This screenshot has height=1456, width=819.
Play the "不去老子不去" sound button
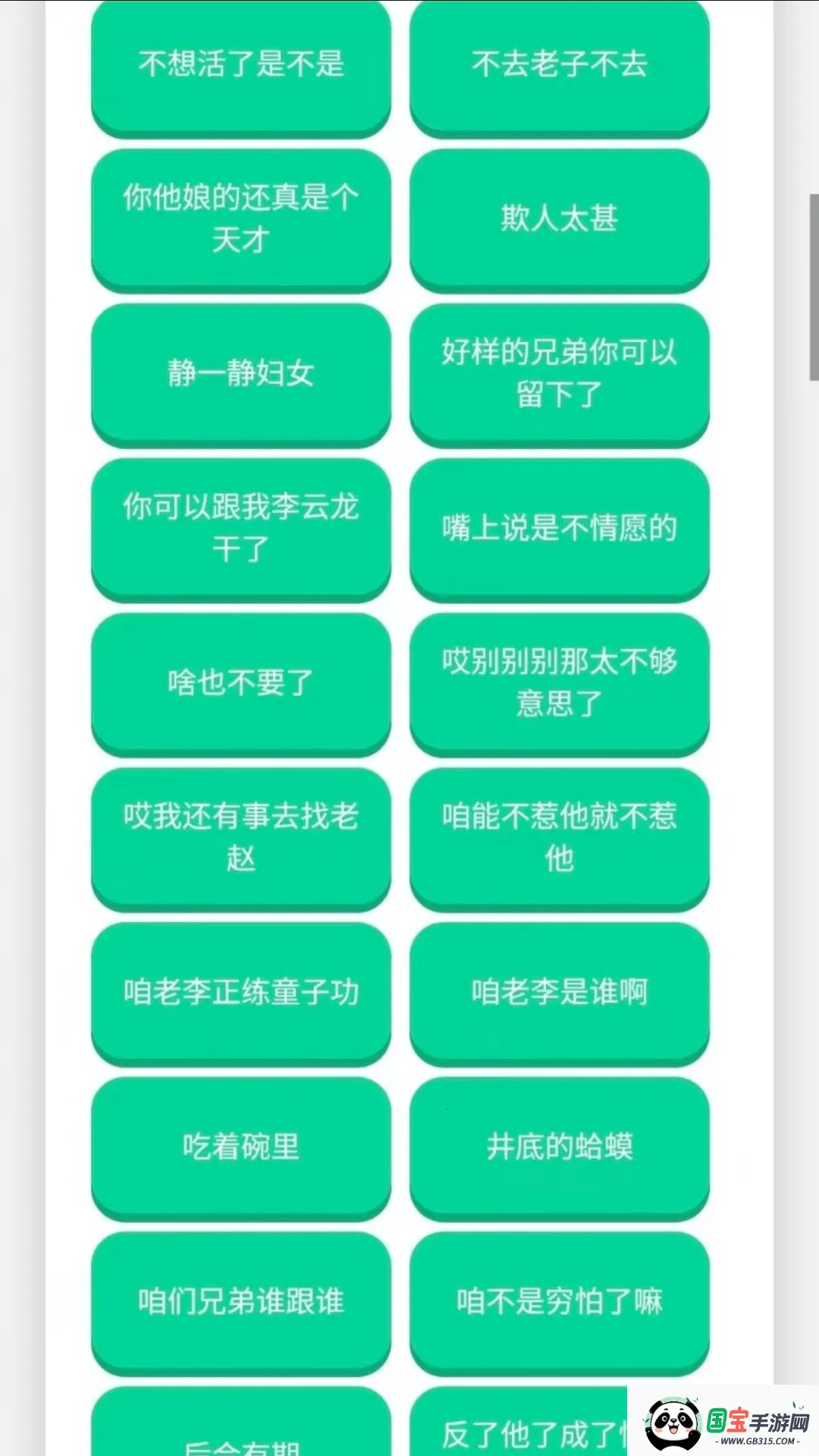pyautogui.click(x=559, y=66)
